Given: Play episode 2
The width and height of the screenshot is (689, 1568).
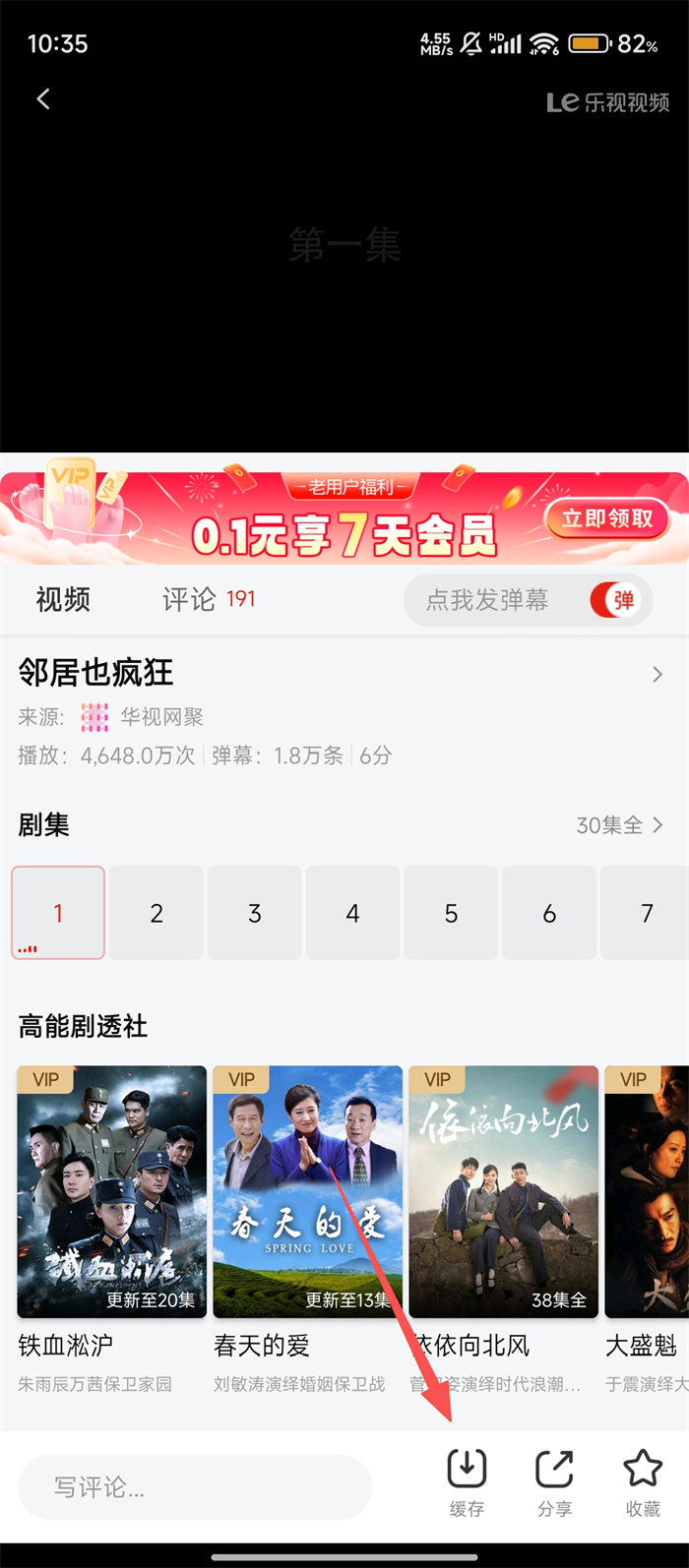Looking at the screenshot, I should (x=157, y=913).
